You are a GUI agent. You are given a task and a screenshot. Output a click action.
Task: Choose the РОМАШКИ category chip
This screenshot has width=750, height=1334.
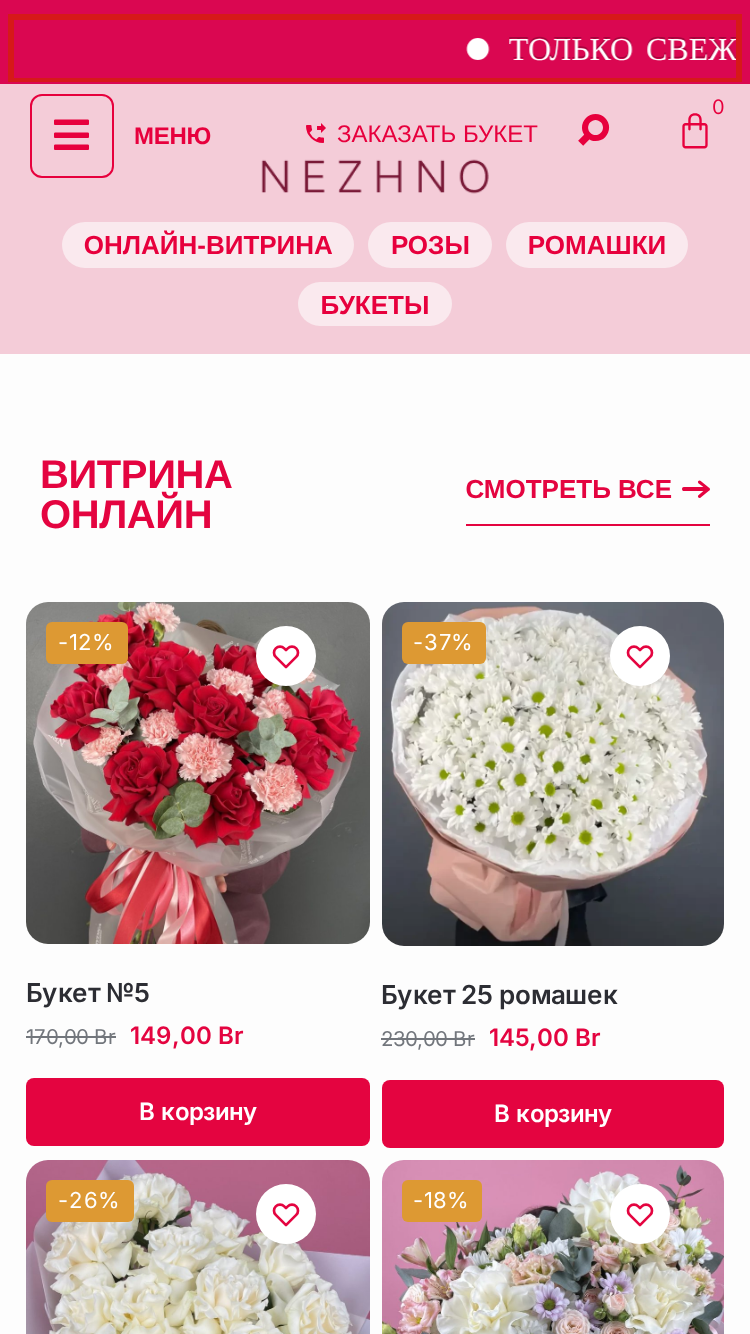click(x=597, y=245)
